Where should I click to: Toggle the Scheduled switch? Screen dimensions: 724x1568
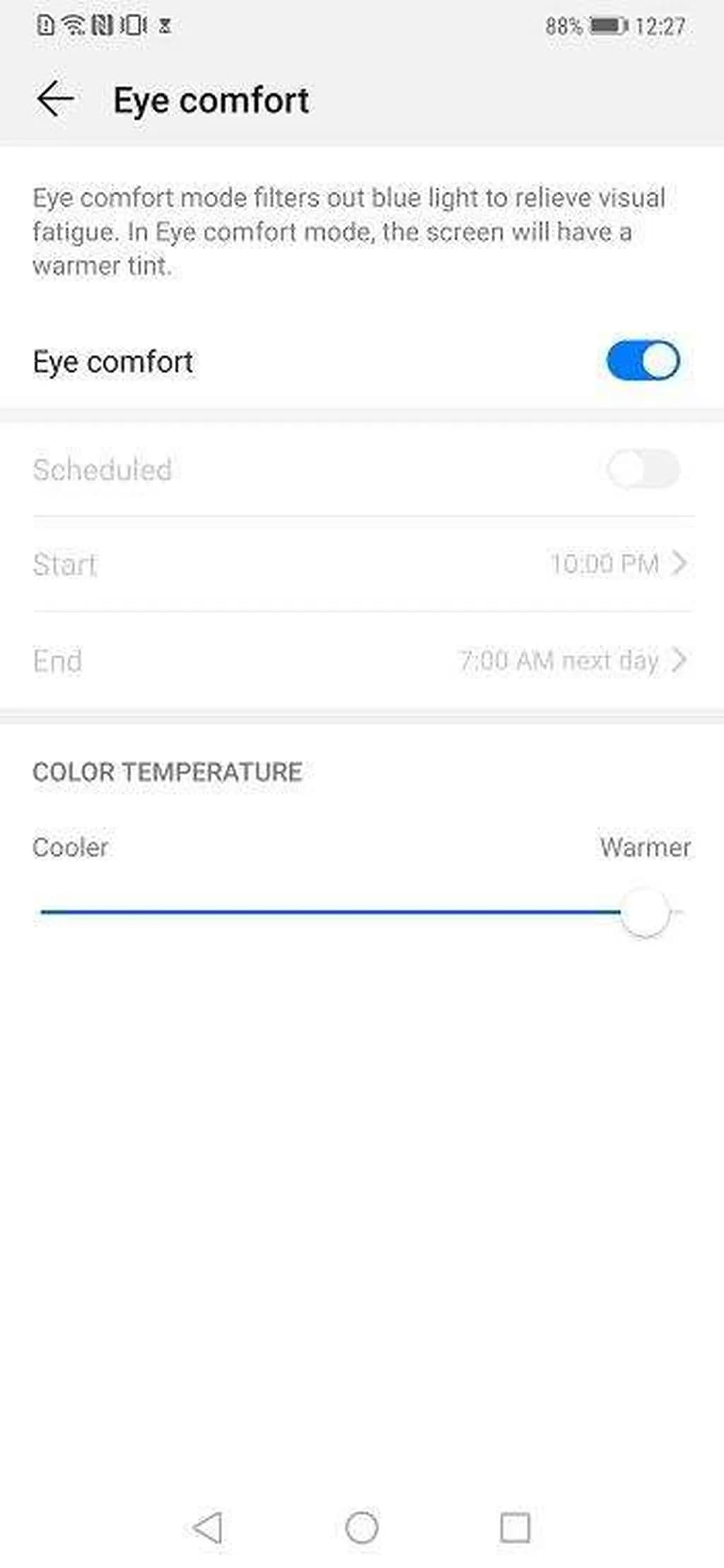click(x=642, y=469)
